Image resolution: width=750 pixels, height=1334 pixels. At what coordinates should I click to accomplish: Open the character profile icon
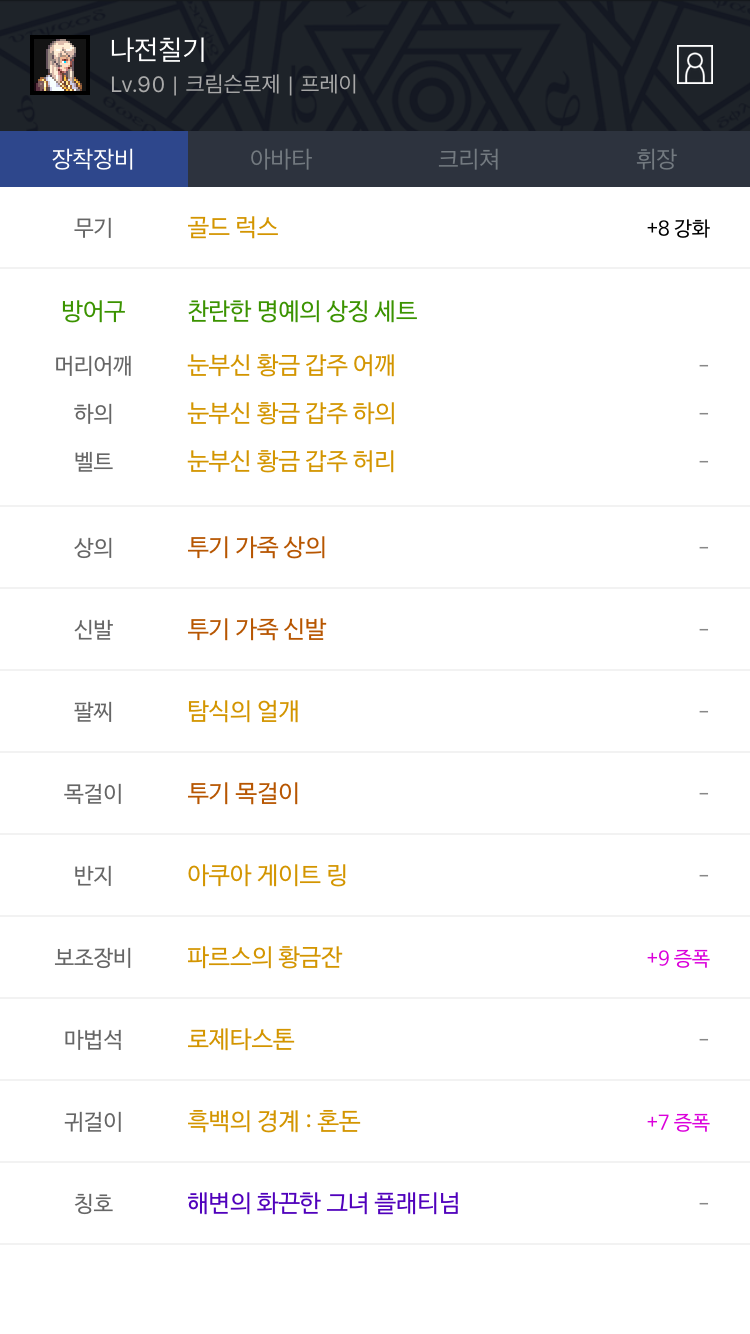tap(694, 64)
